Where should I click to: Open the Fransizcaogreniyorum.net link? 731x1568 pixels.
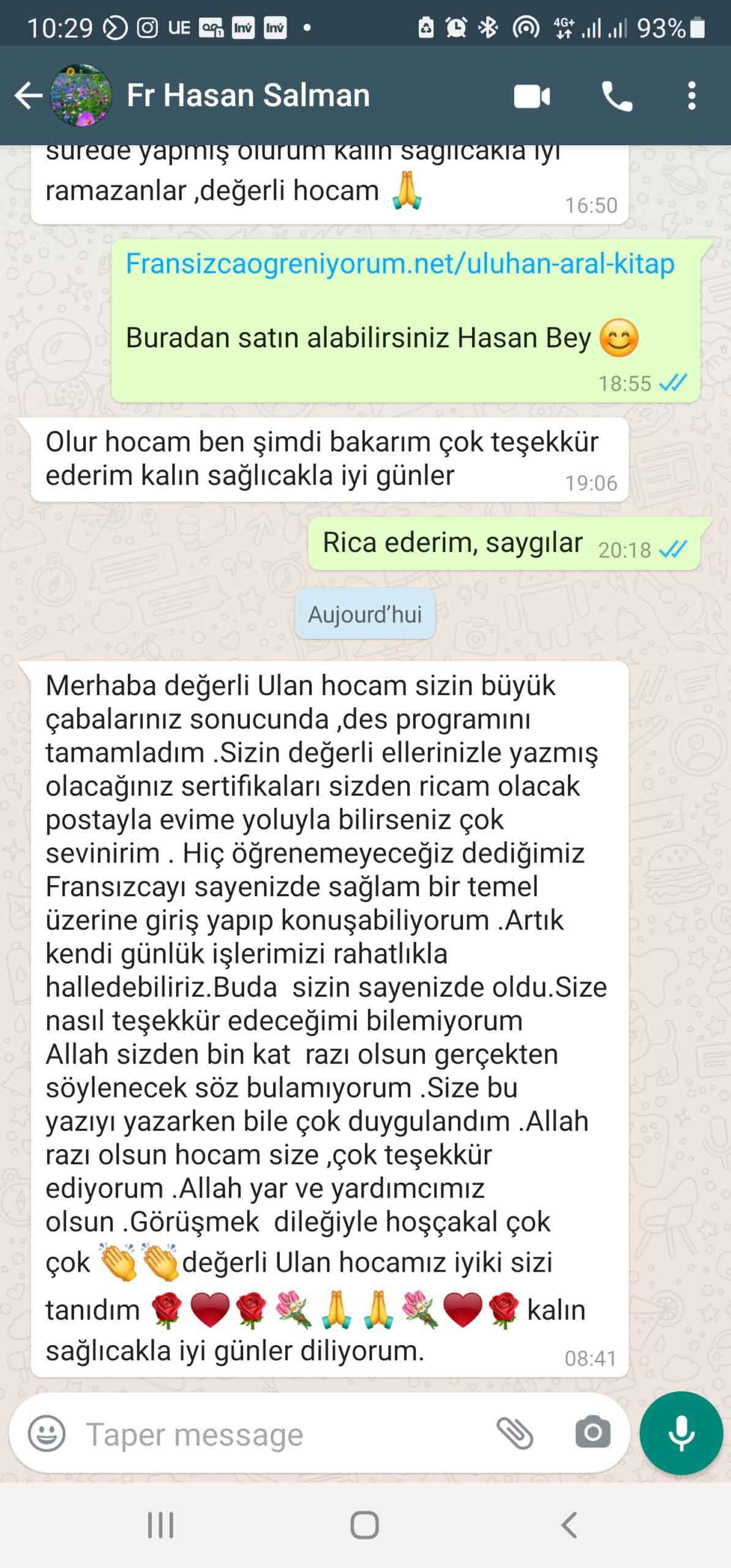coord(400,264)
